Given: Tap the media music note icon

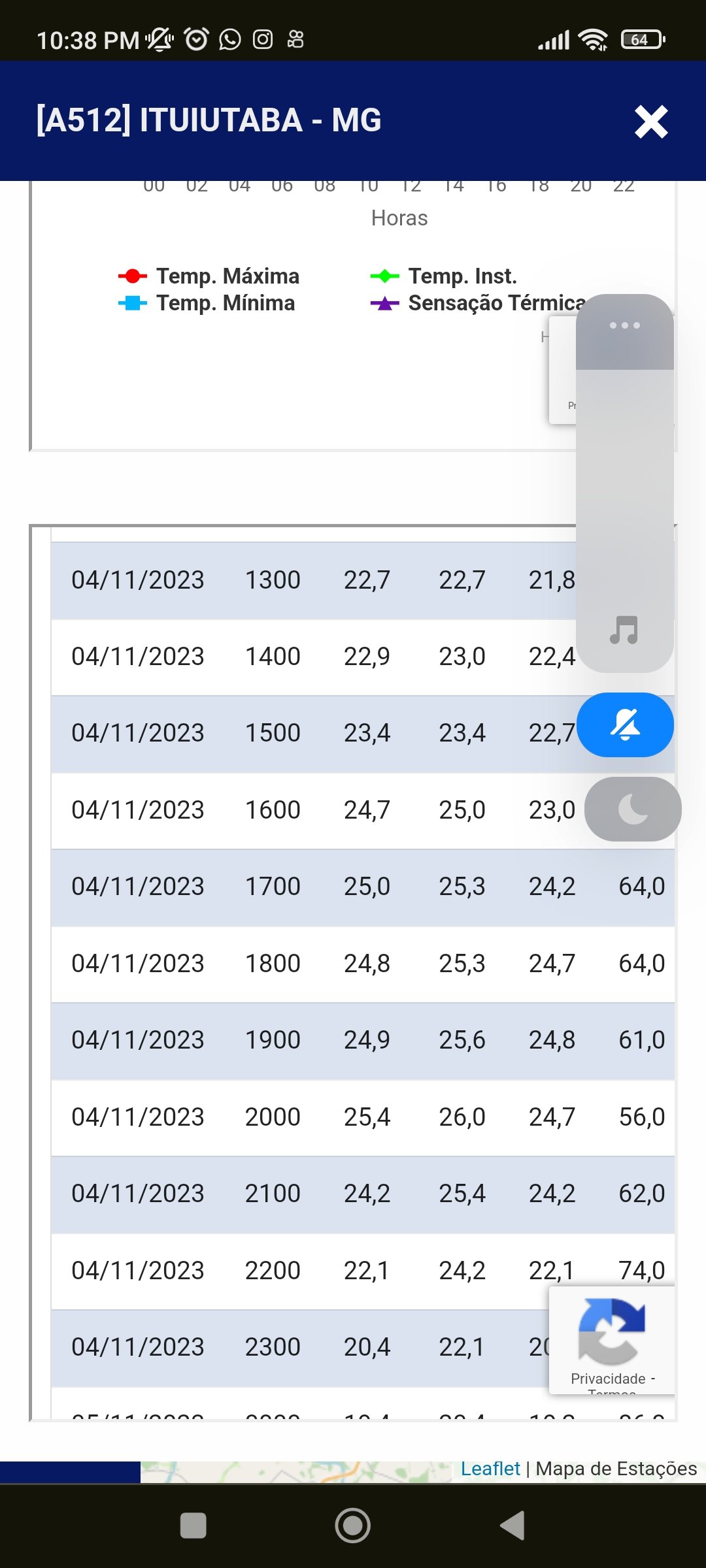Looking at the screenshot, I should point(624,630).
